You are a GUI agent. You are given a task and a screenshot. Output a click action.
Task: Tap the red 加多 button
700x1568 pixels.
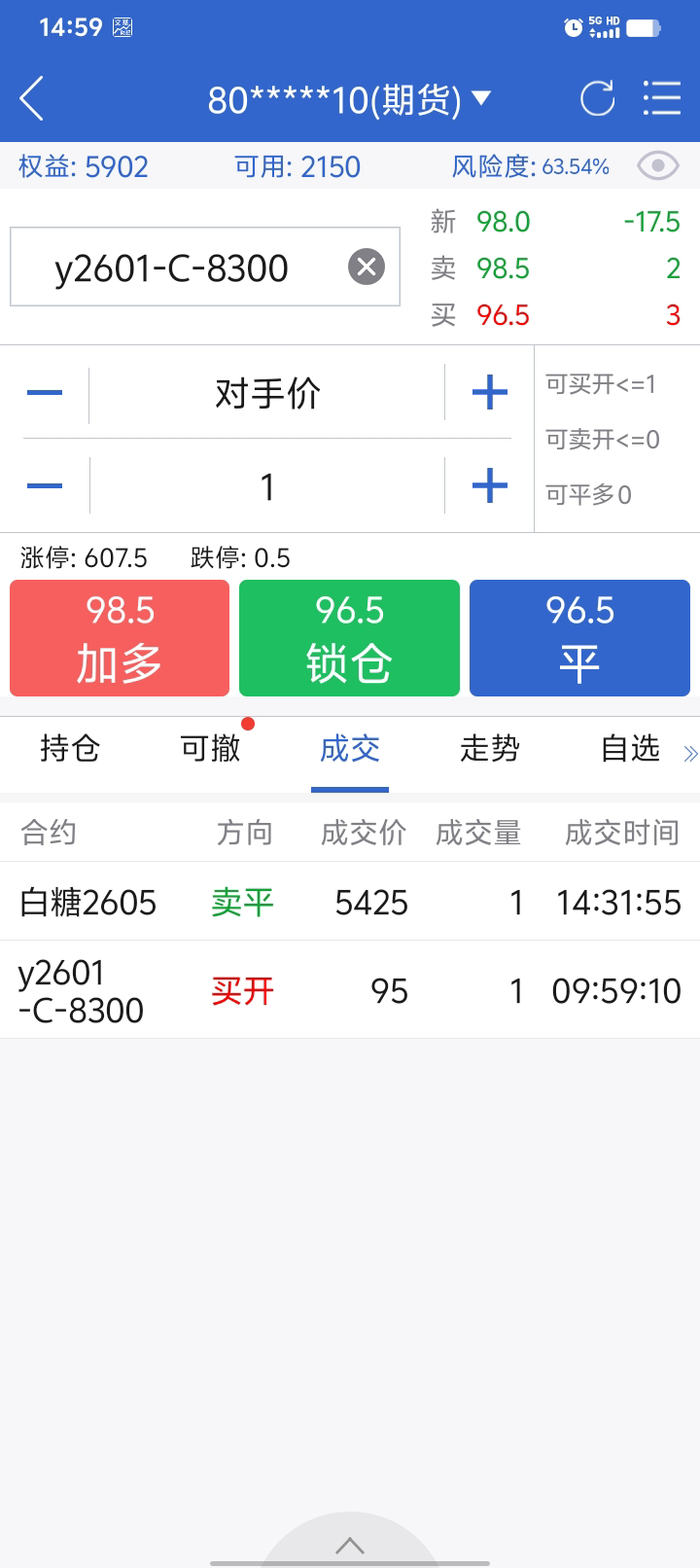pyautogui.click(x=120, y=638)
